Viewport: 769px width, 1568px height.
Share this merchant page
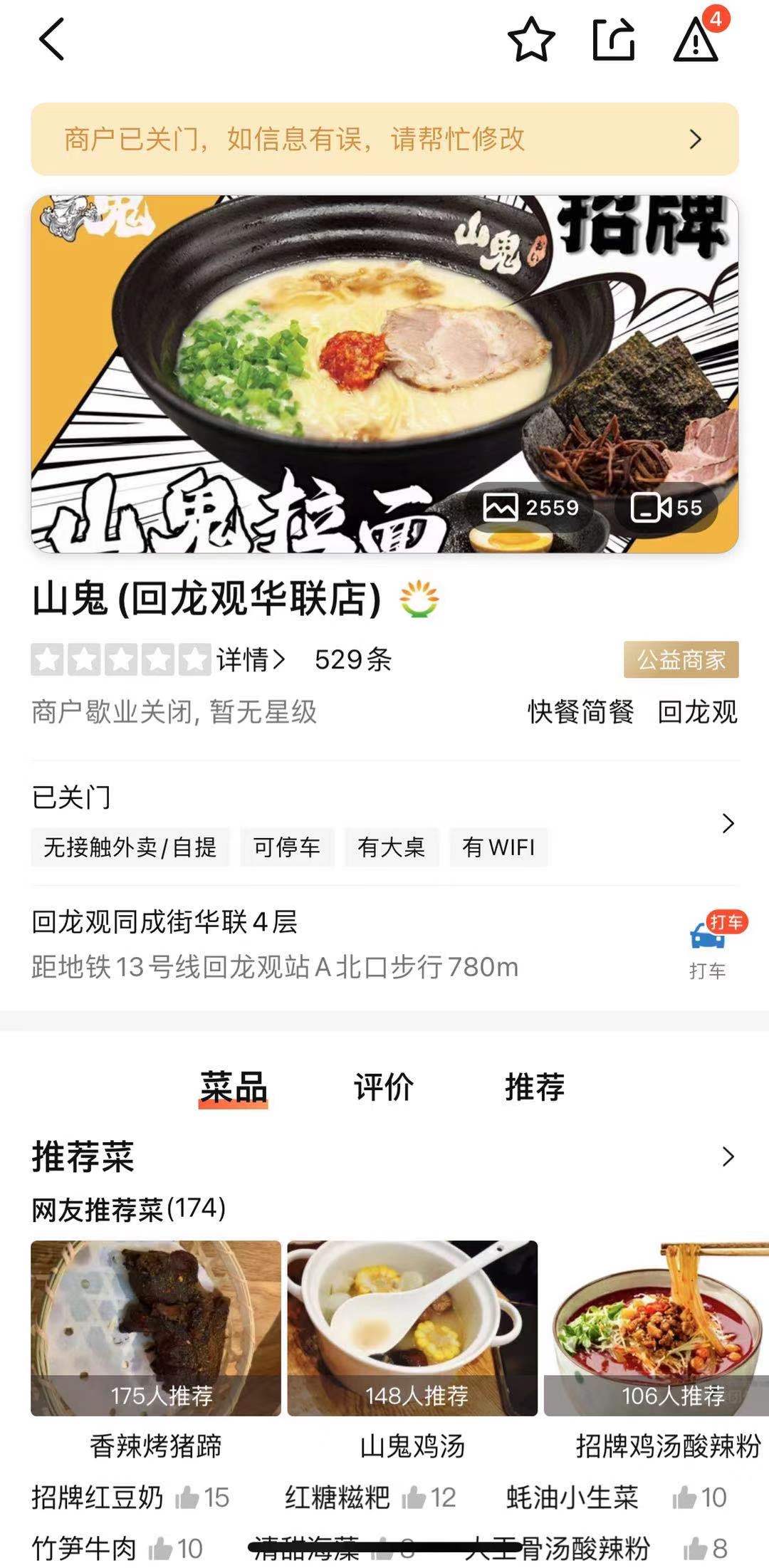[x=613, y=40]
